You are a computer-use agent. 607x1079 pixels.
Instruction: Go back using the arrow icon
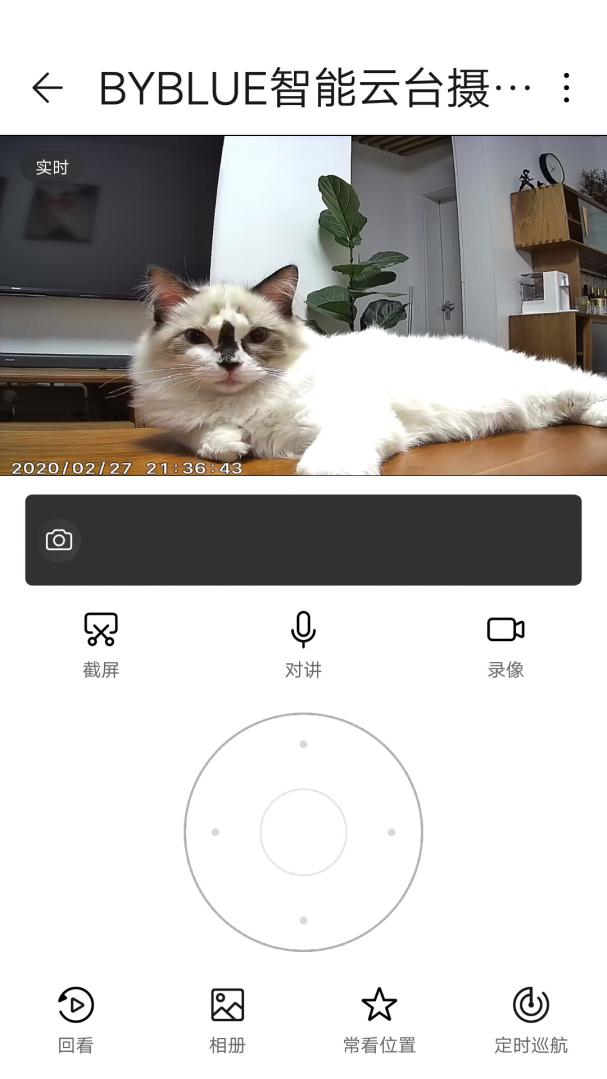click(x=47, y=88)
